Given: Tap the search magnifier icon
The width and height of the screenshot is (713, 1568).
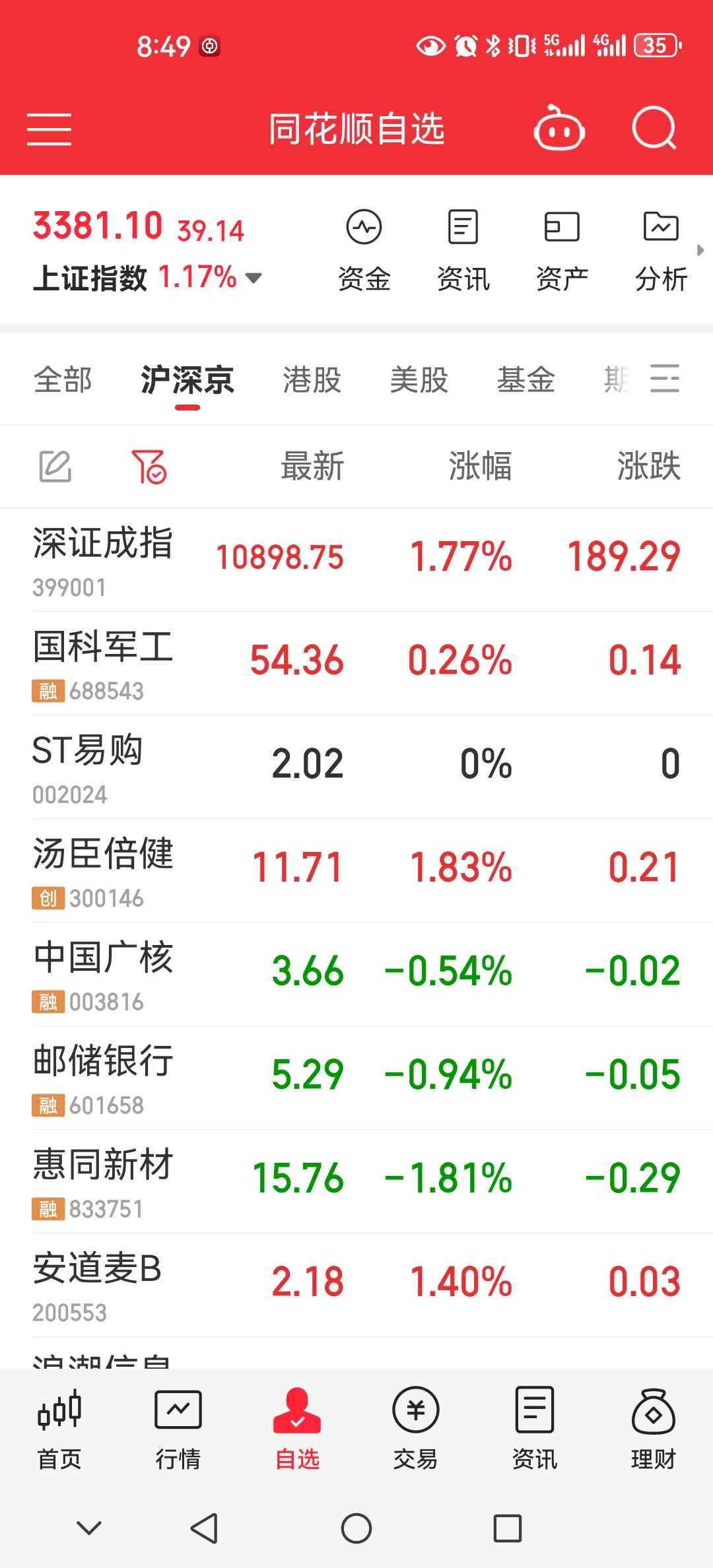Looking at the screenshot, I should [654, 129].
